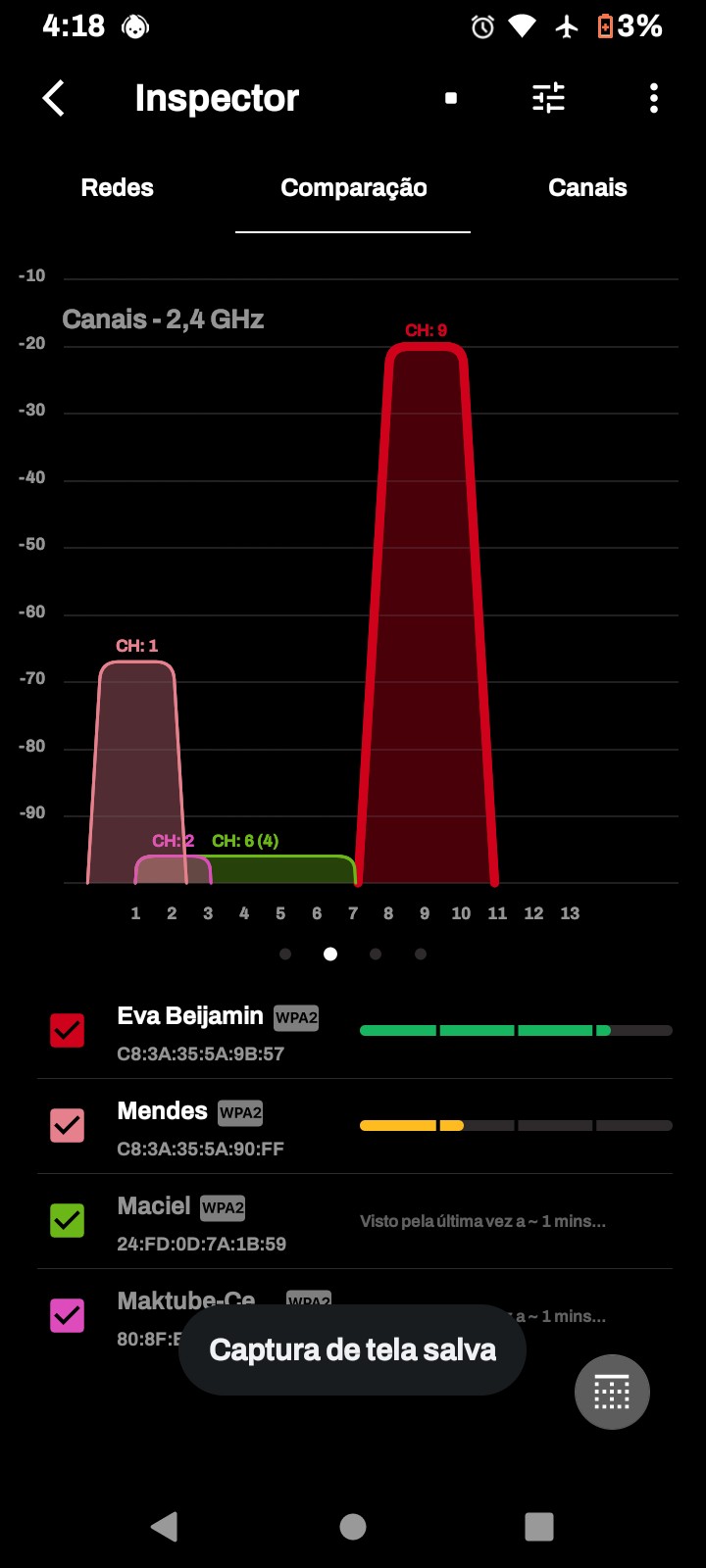Uncheck the Mendes network checkbox

coord(68,1126)
